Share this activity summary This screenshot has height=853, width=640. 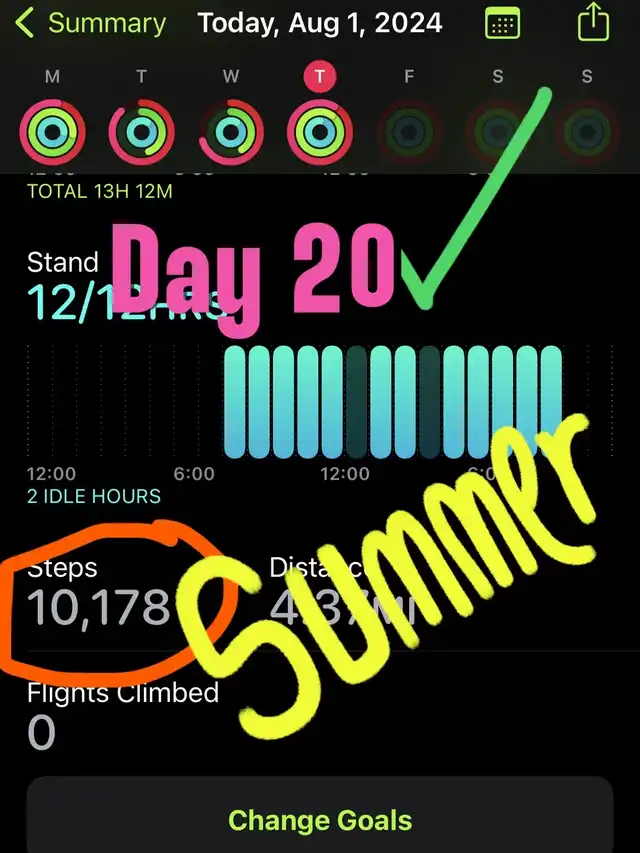(x=593, y=22)
